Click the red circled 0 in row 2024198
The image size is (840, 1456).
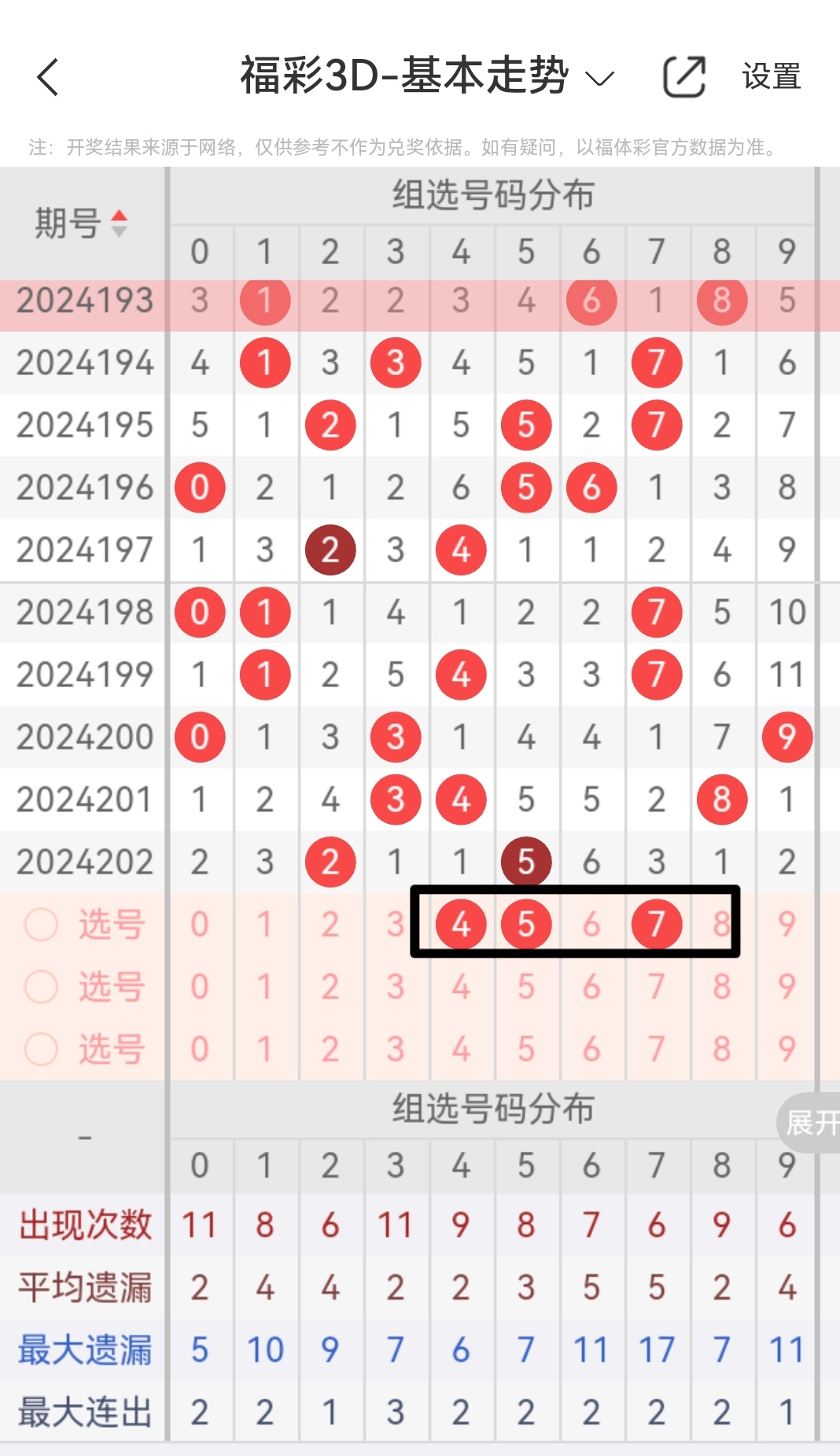200,612
